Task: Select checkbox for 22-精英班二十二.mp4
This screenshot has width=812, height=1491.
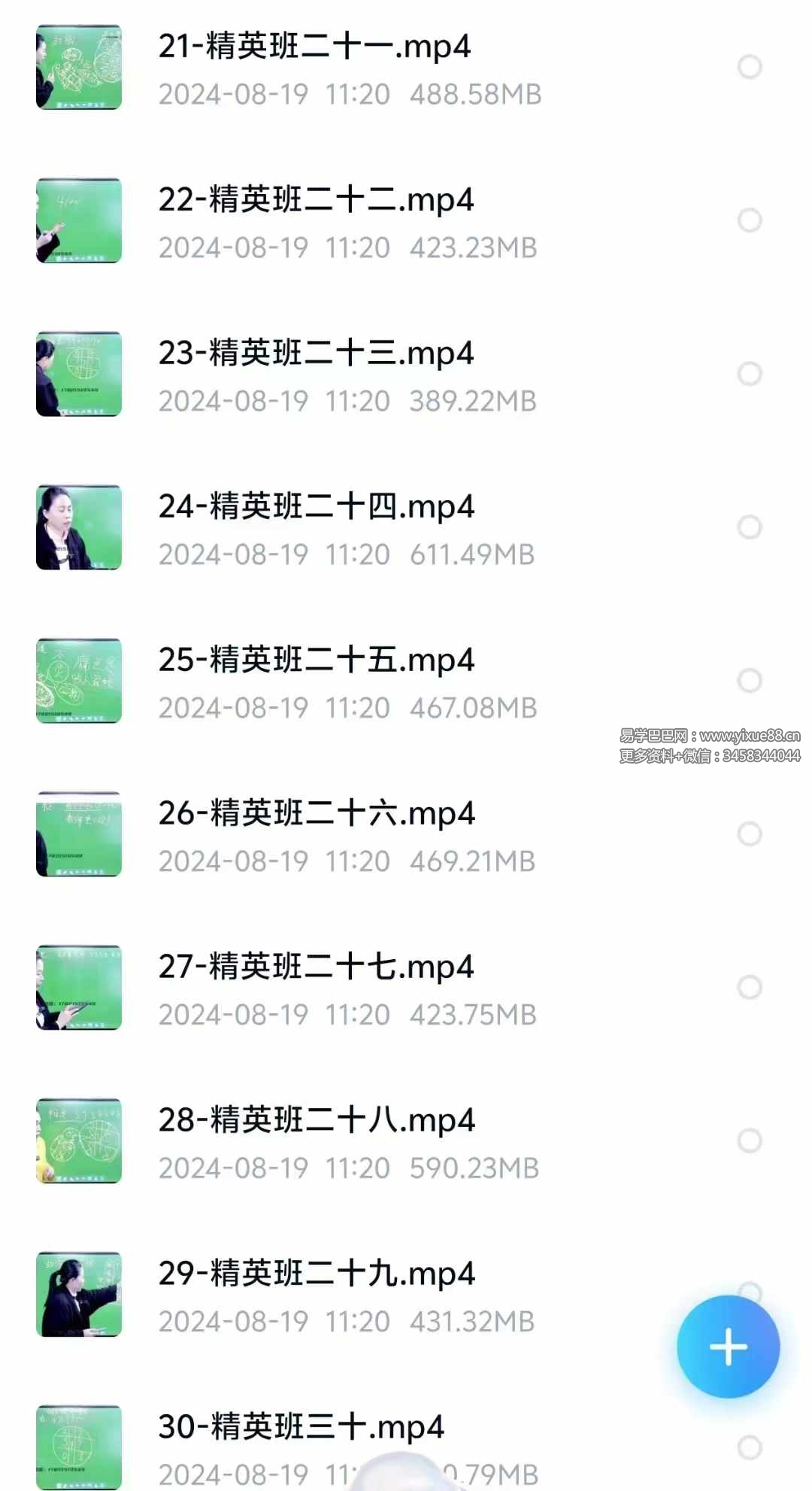Action: pos(750,220)
